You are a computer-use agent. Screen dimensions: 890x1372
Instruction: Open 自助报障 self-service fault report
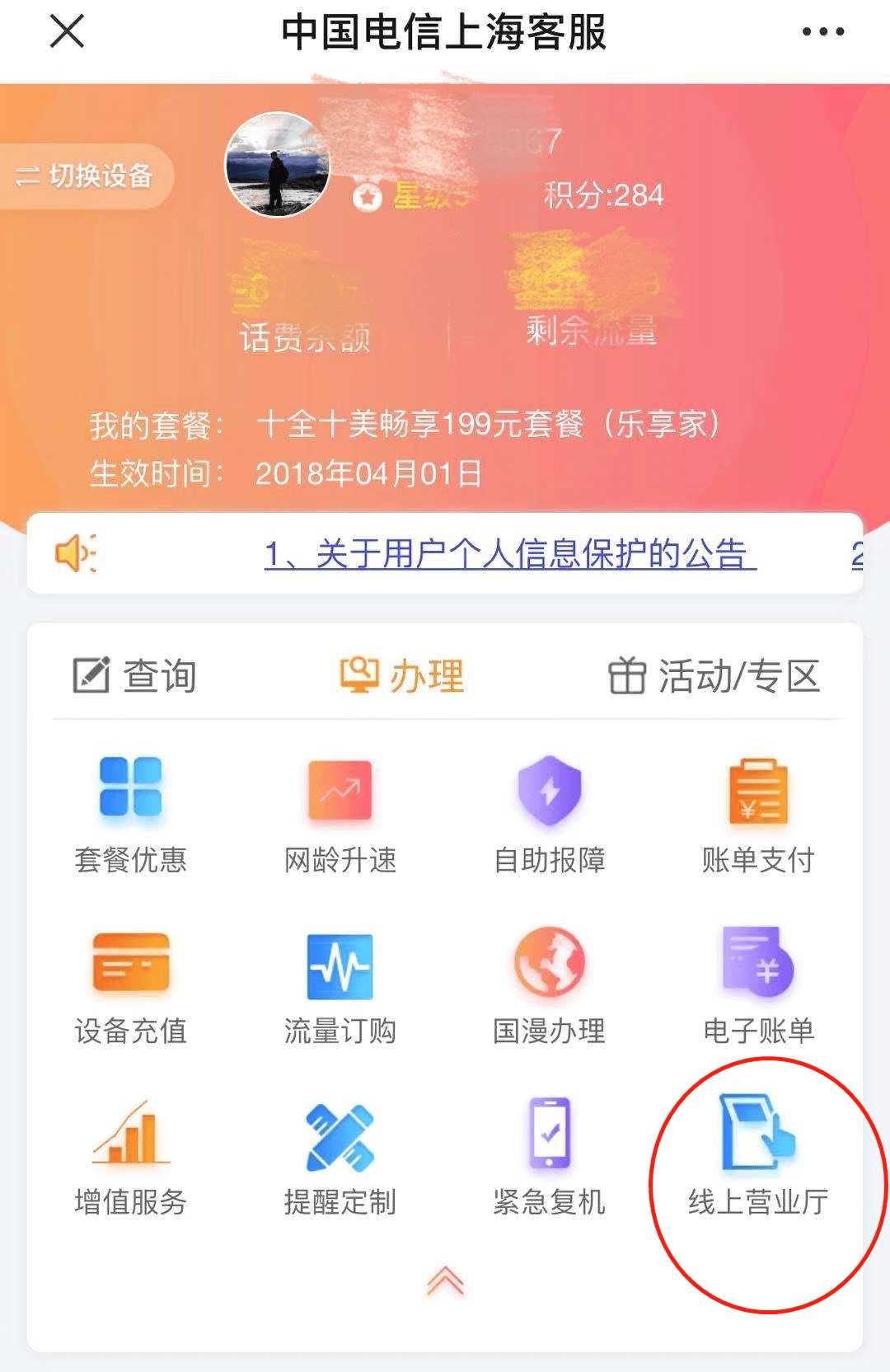pyautogui.click(x=549, y=812)
